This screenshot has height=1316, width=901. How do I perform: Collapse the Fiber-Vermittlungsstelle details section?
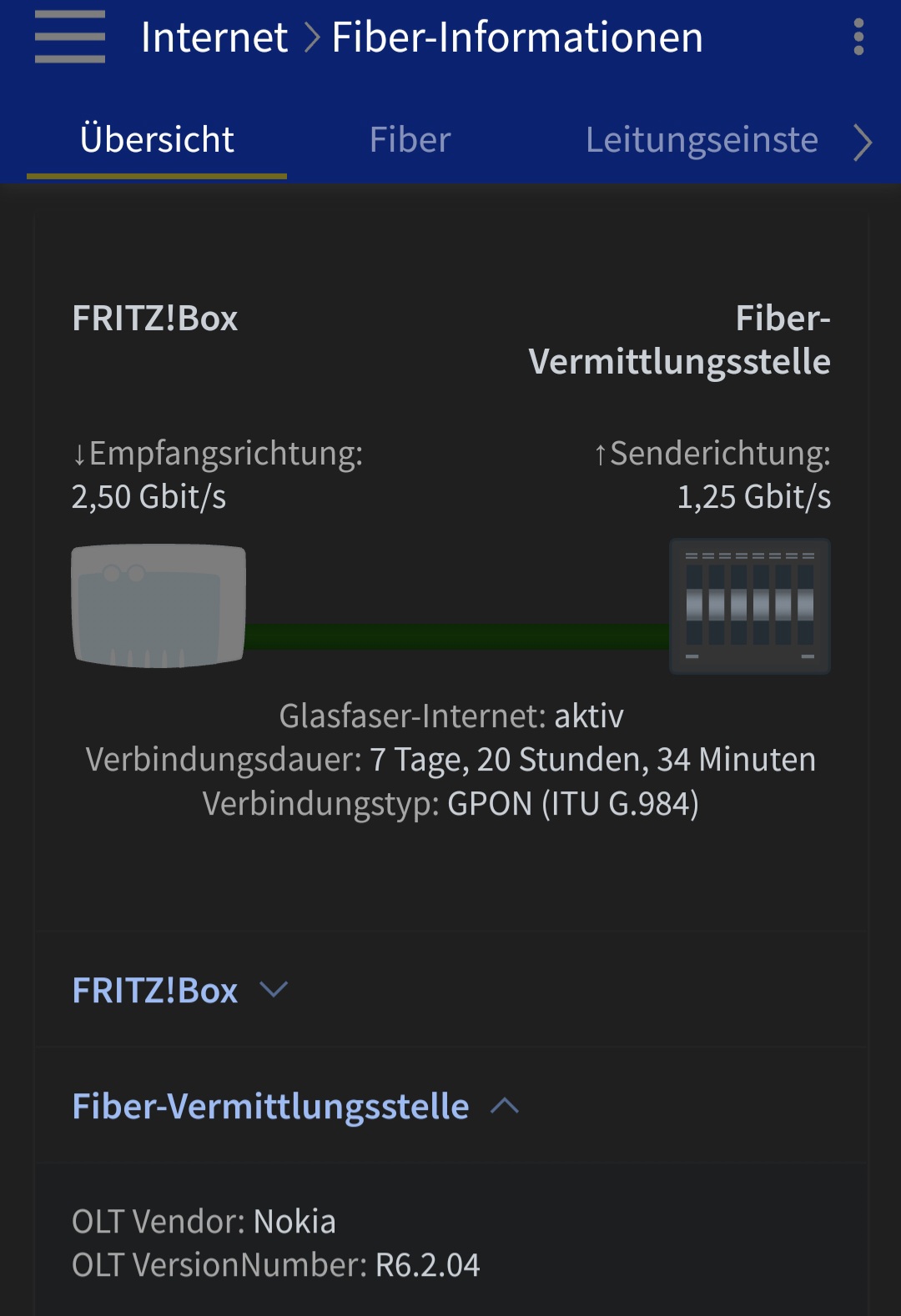504,1104
